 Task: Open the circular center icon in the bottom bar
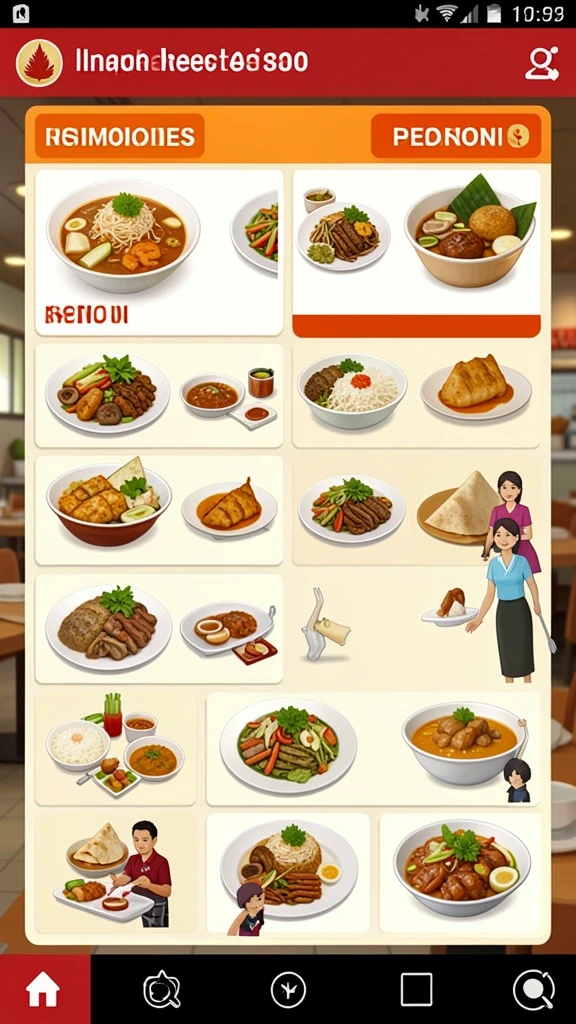(x=288, y=989)
